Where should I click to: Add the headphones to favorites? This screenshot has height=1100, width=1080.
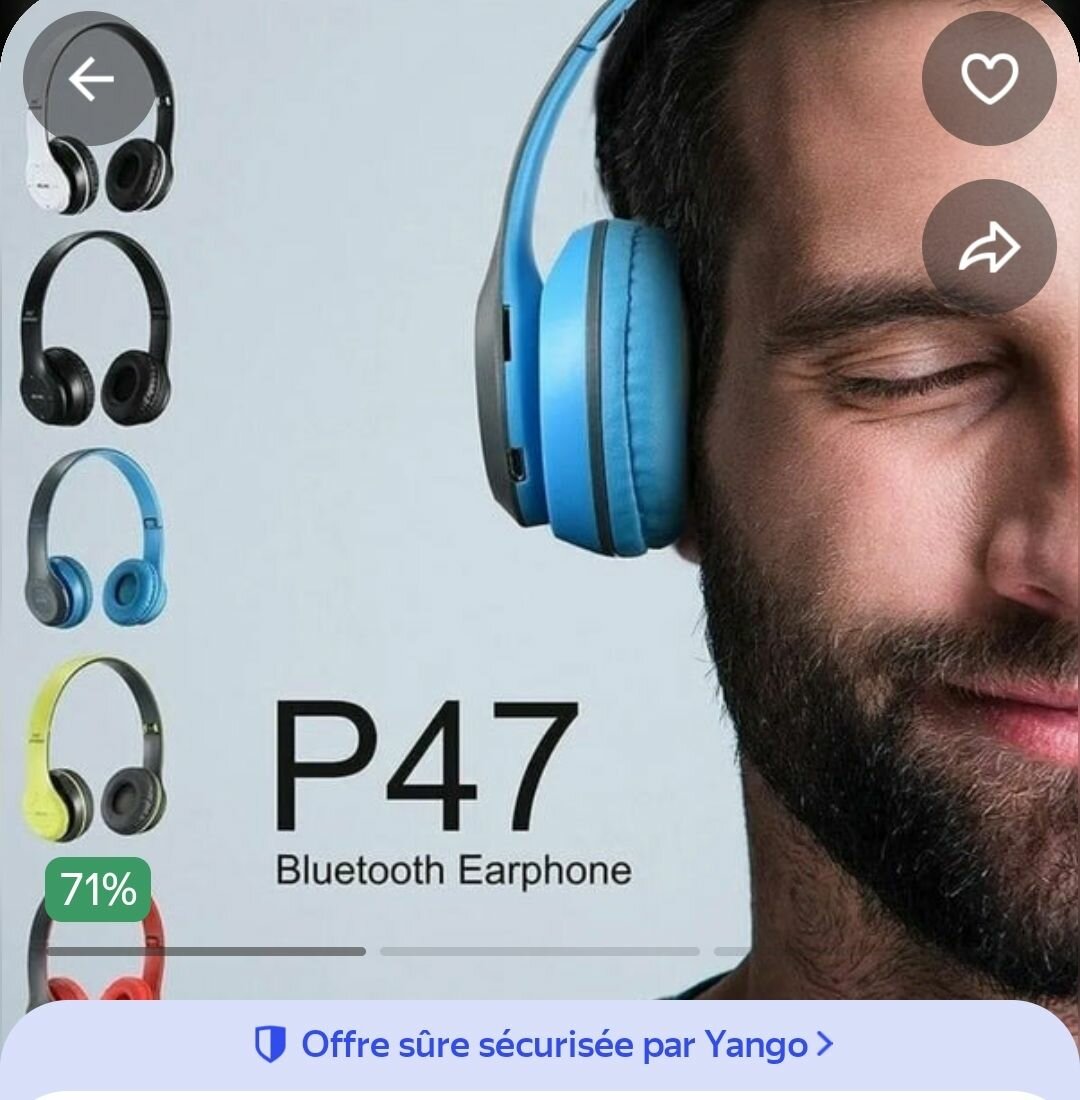tap(988, 79)
